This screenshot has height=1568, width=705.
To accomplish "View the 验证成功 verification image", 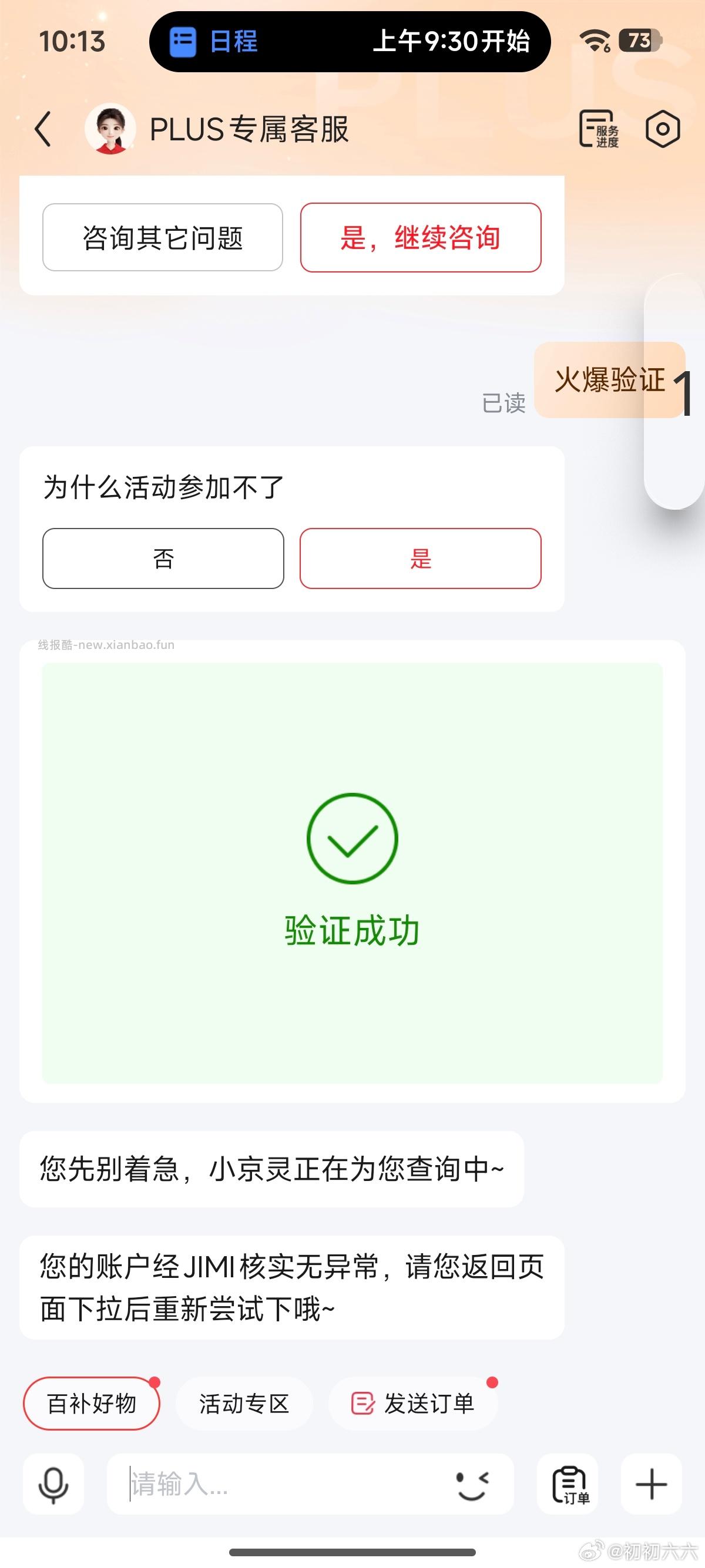I will tap(352, 870).
